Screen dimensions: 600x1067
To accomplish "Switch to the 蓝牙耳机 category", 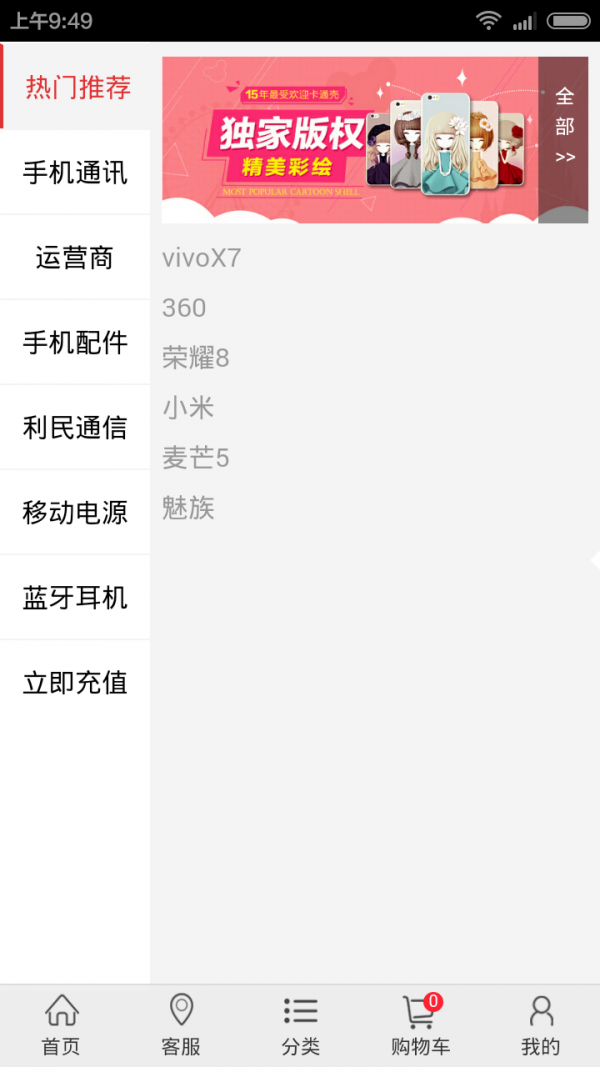I will (x=75, y=598).
